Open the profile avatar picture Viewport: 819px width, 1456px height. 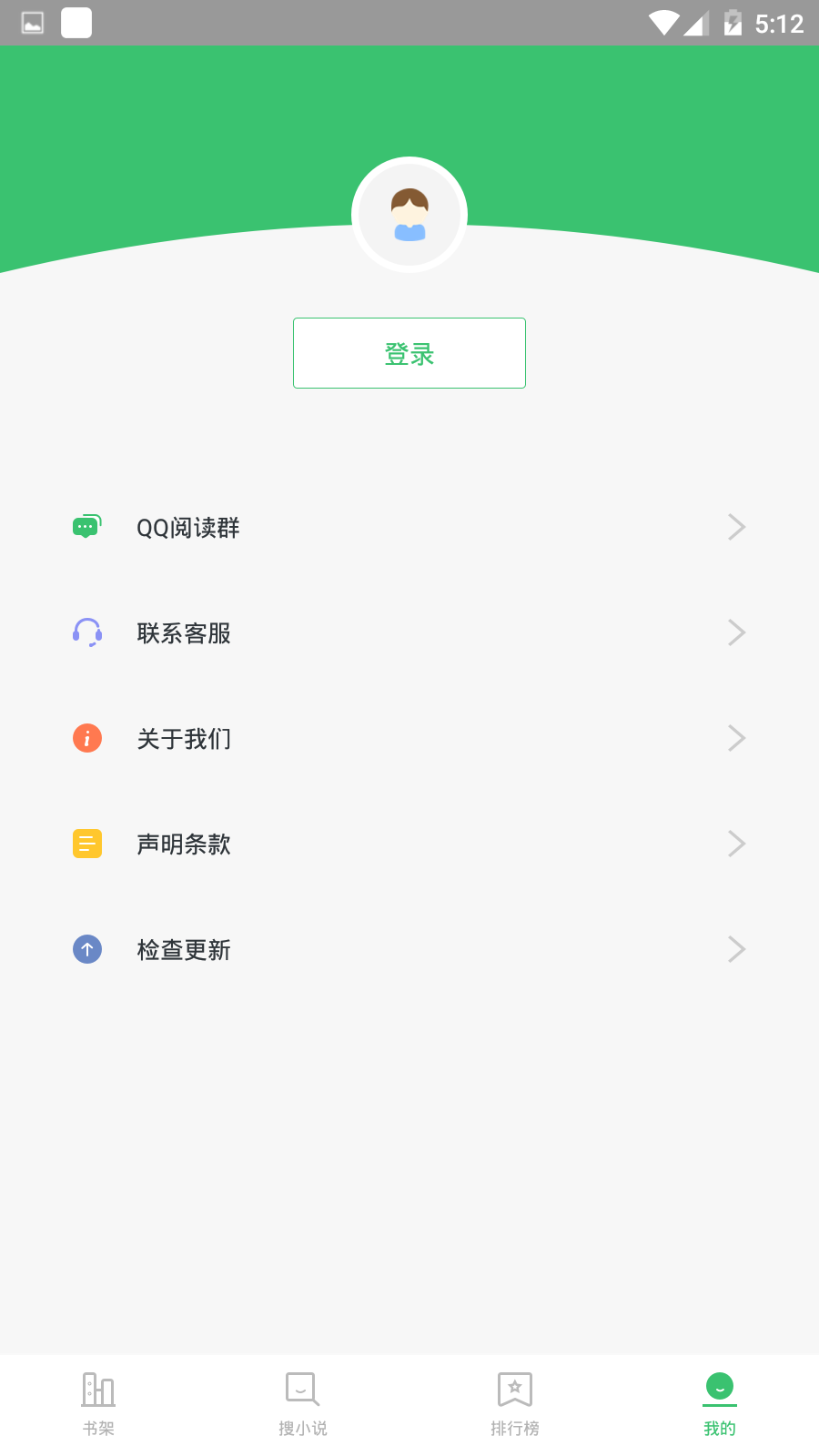(409, 215)
